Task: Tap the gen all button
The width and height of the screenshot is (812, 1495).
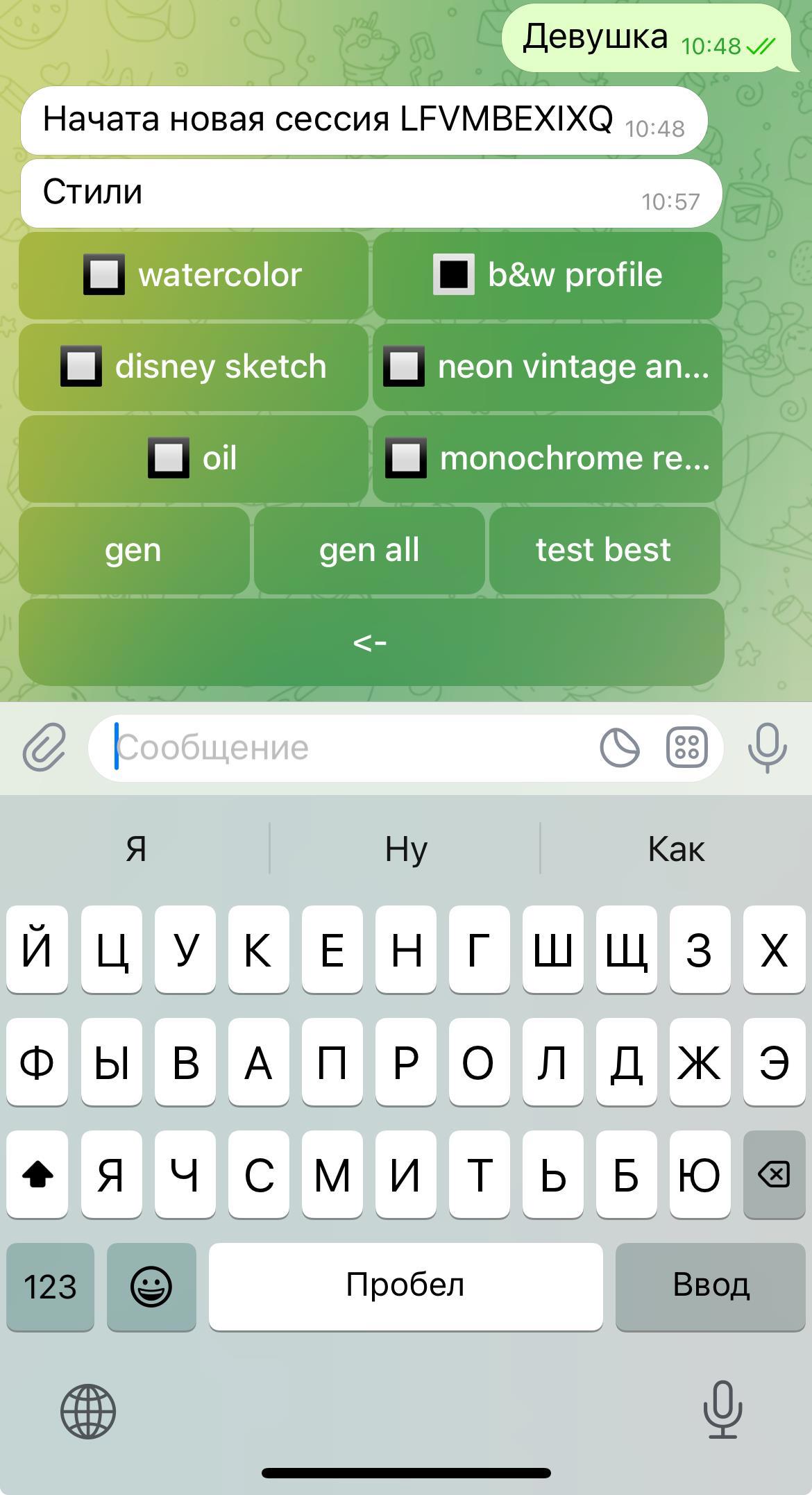Action: point(369,551)
